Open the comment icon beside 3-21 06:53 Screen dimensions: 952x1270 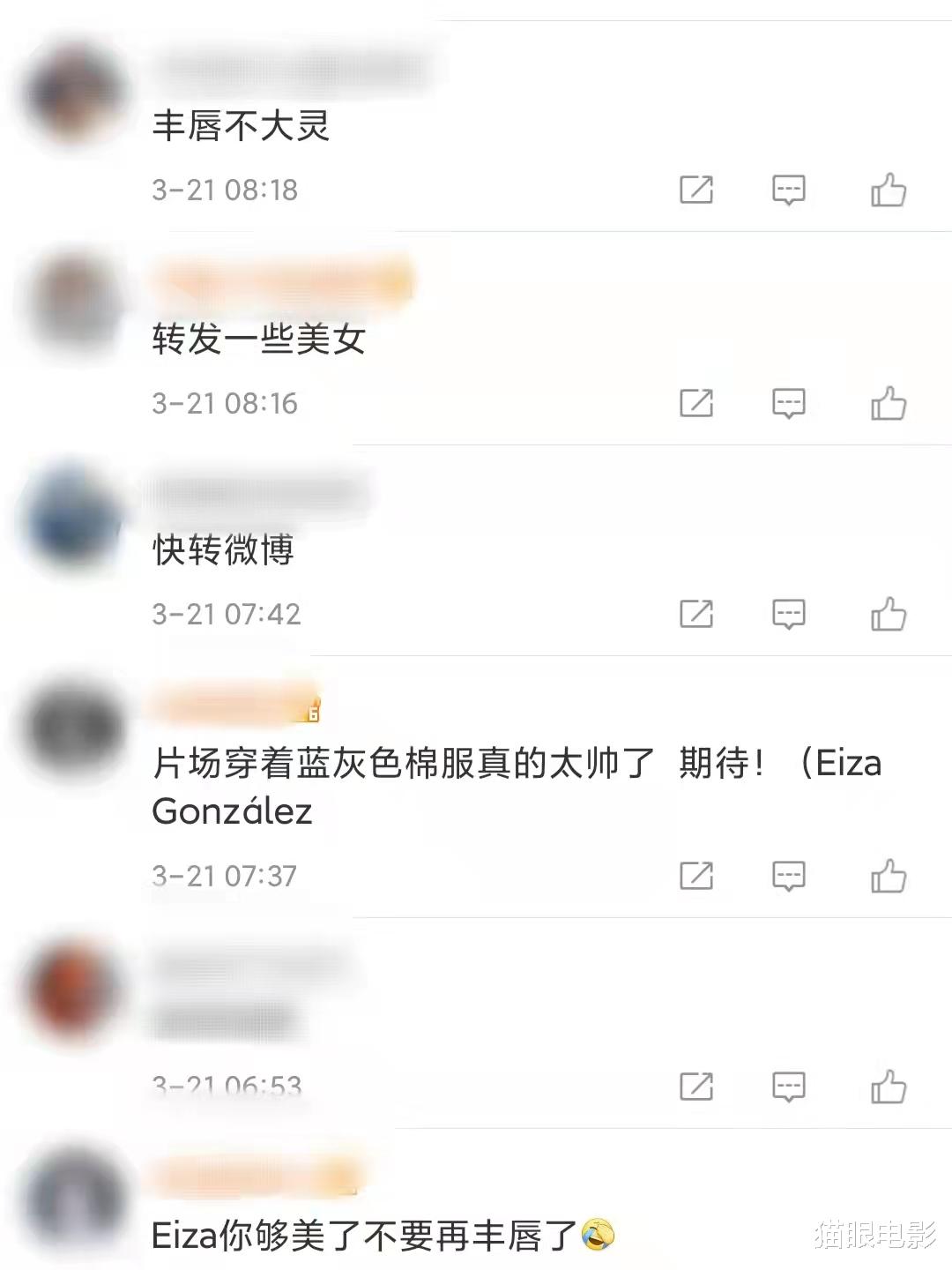(789, 1087)
